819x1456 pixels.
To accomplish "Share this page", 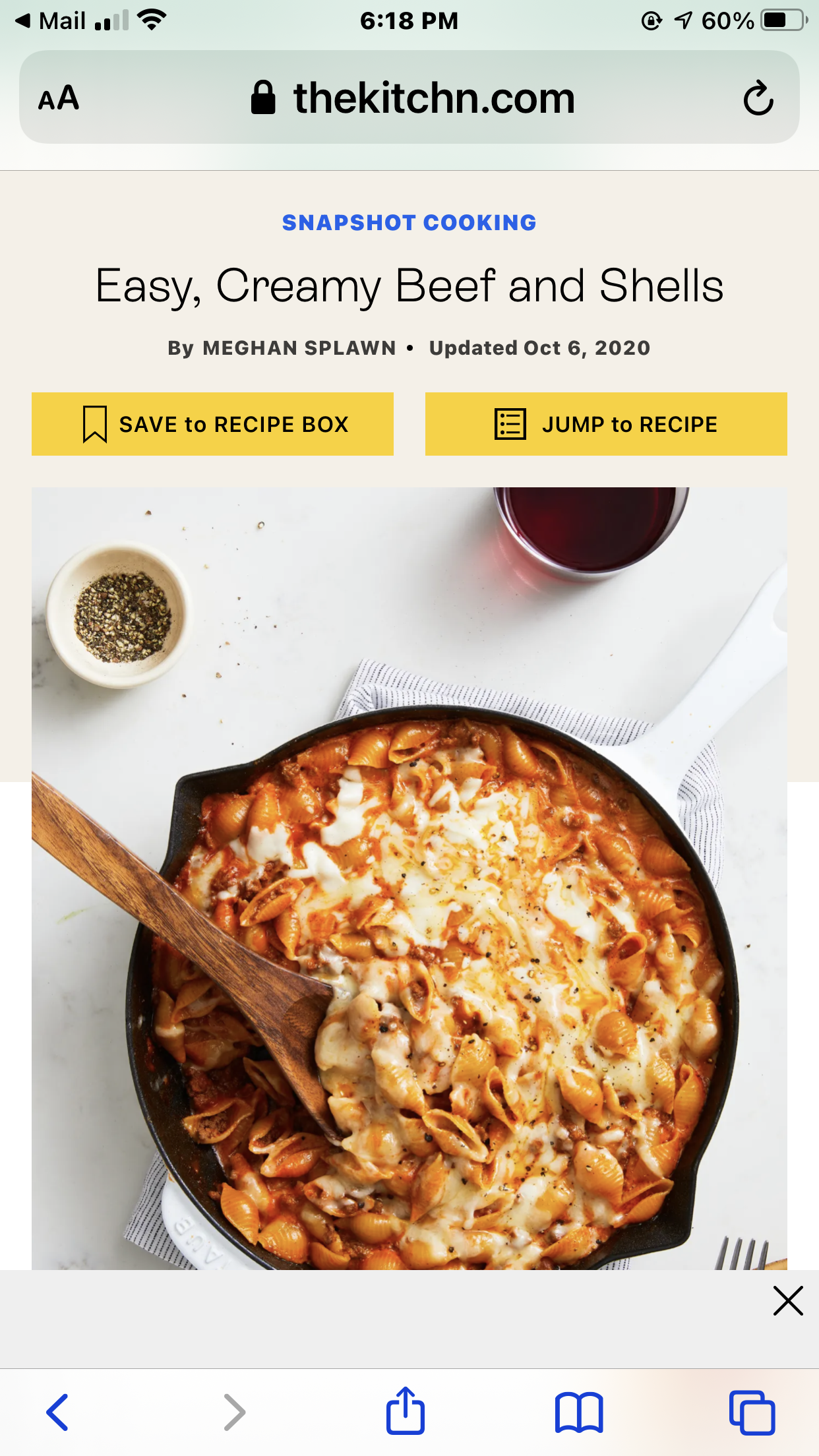I will coord(405,1410).
